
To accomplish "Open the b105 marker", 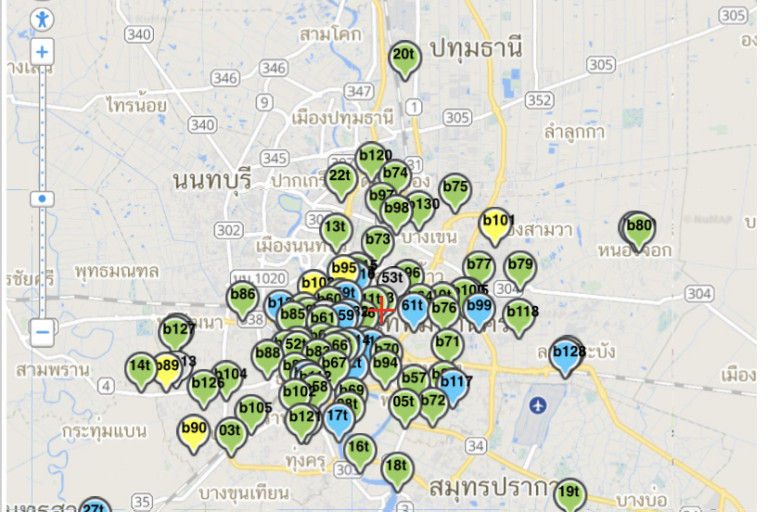I will coord(253,411).
